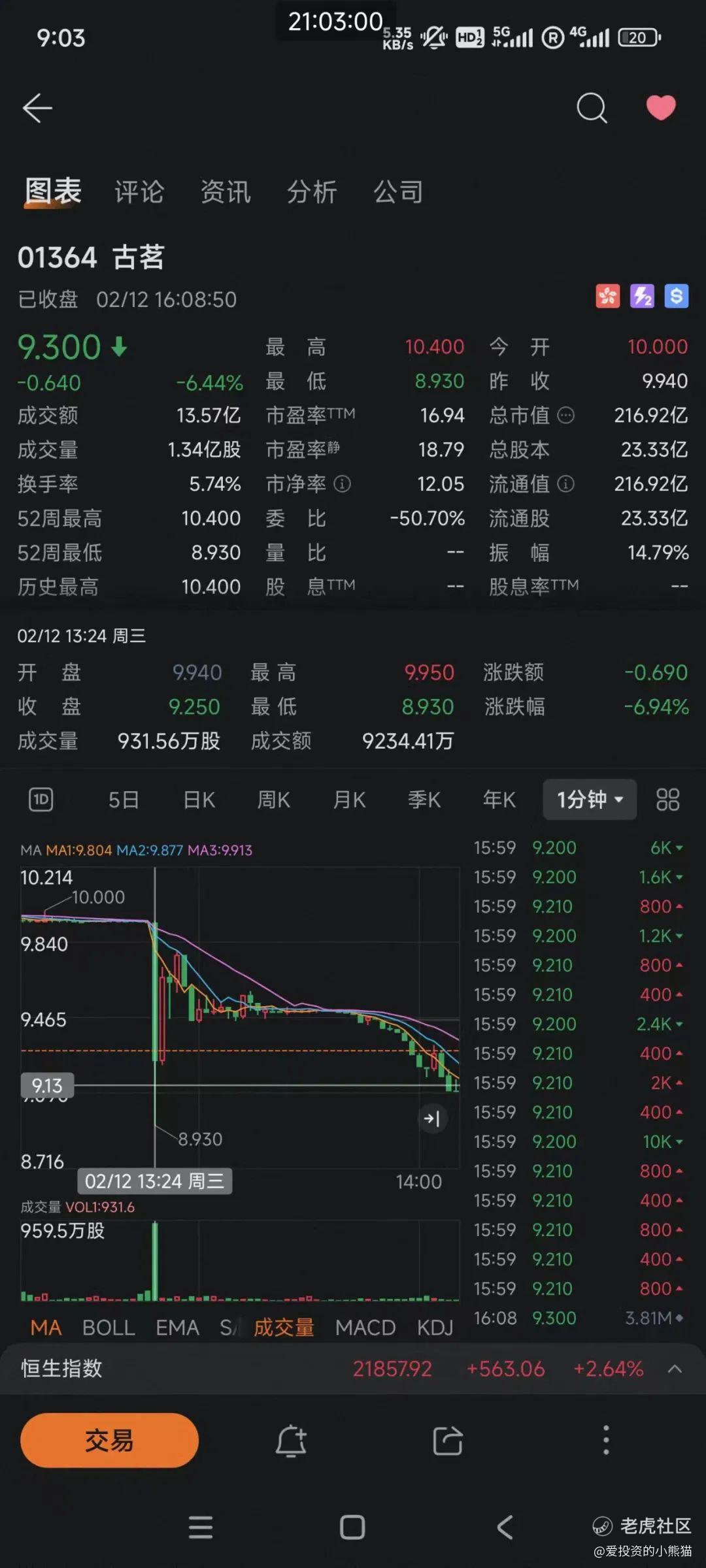
Task: Show the 月K chart
Action: coord(350,800)
